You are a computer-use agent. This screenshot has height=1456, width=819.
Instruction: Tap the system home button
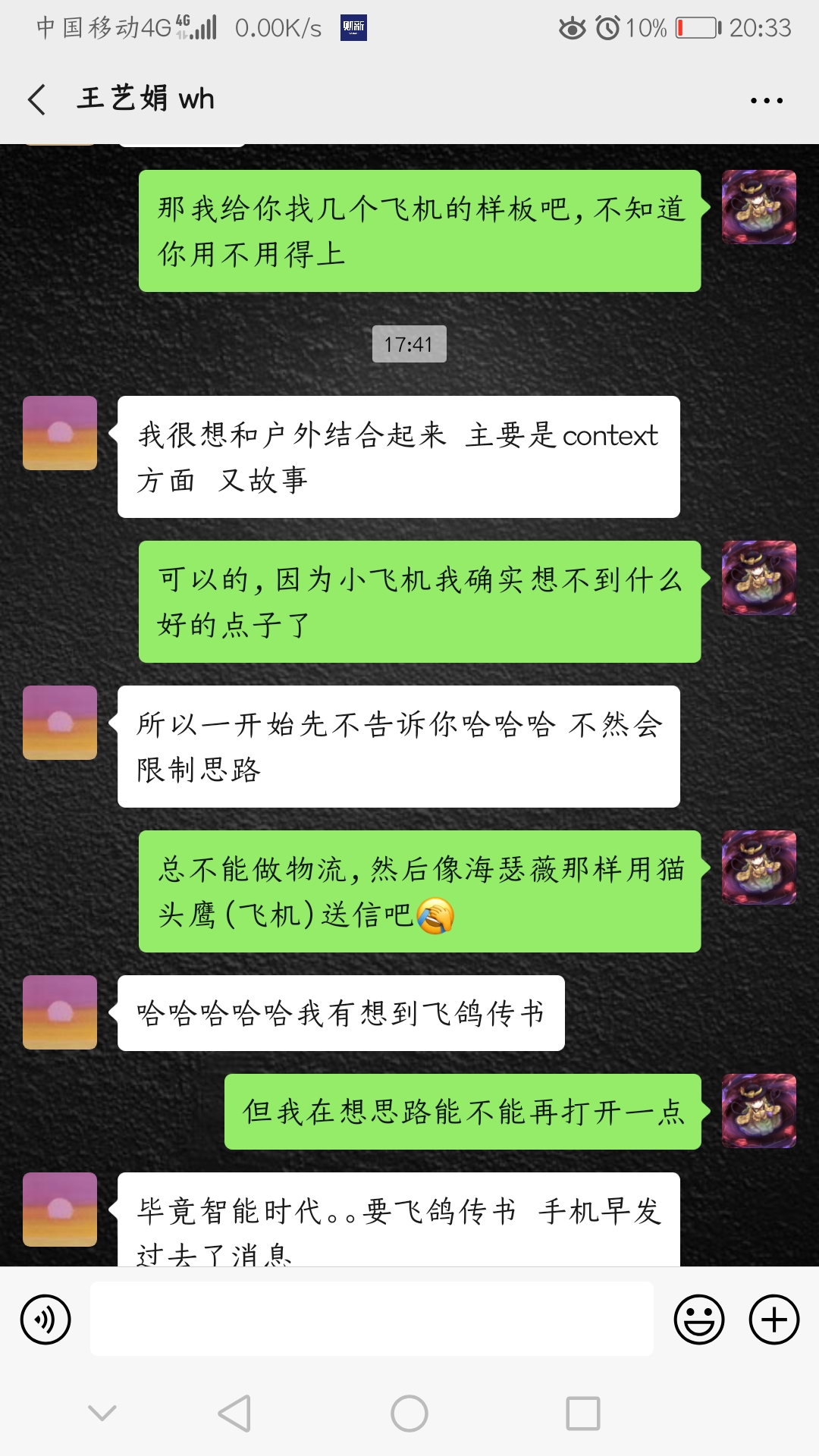coord(409,1414)
